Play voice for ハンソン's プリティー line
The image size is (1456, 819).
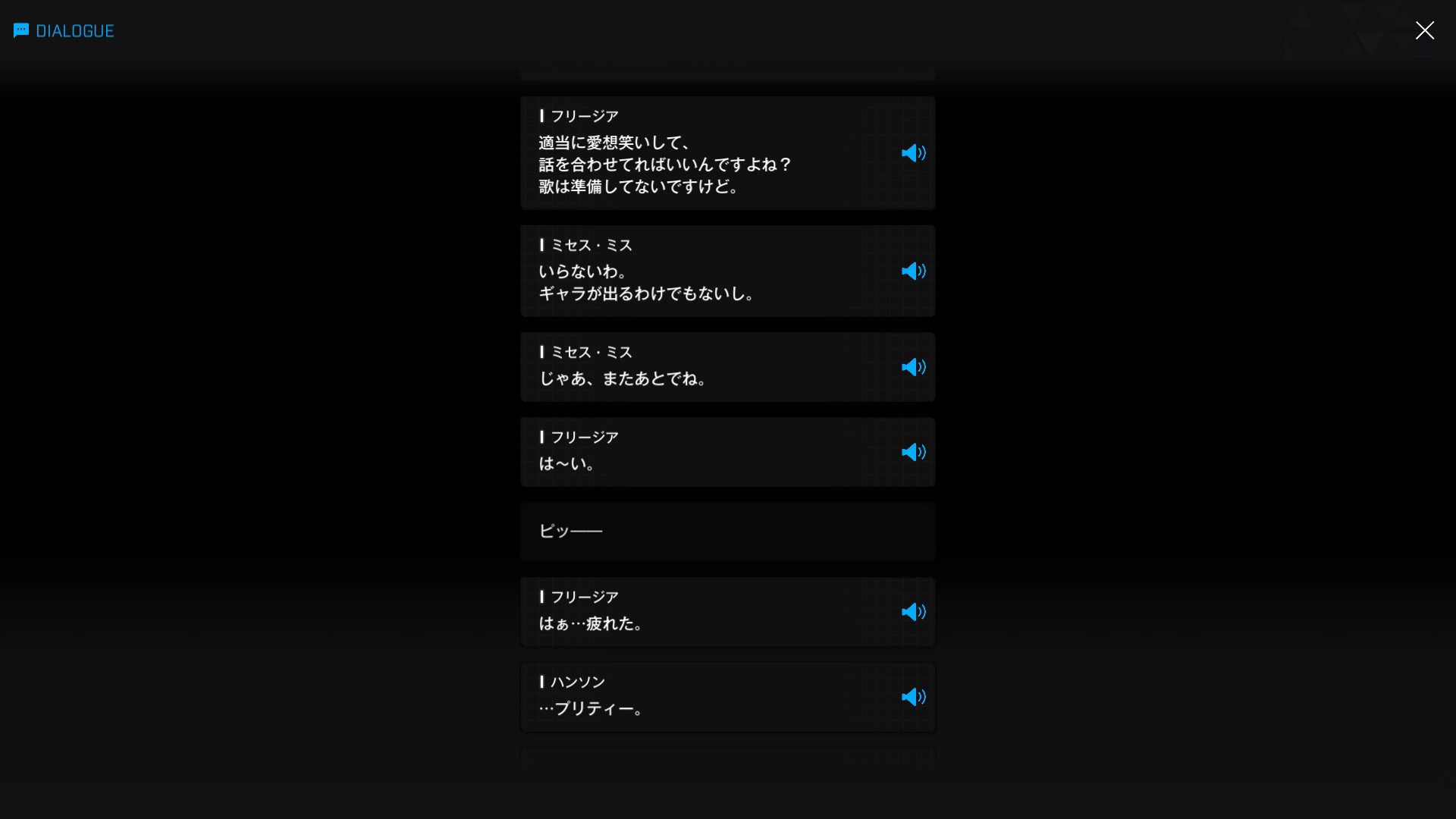pos(913,697)
